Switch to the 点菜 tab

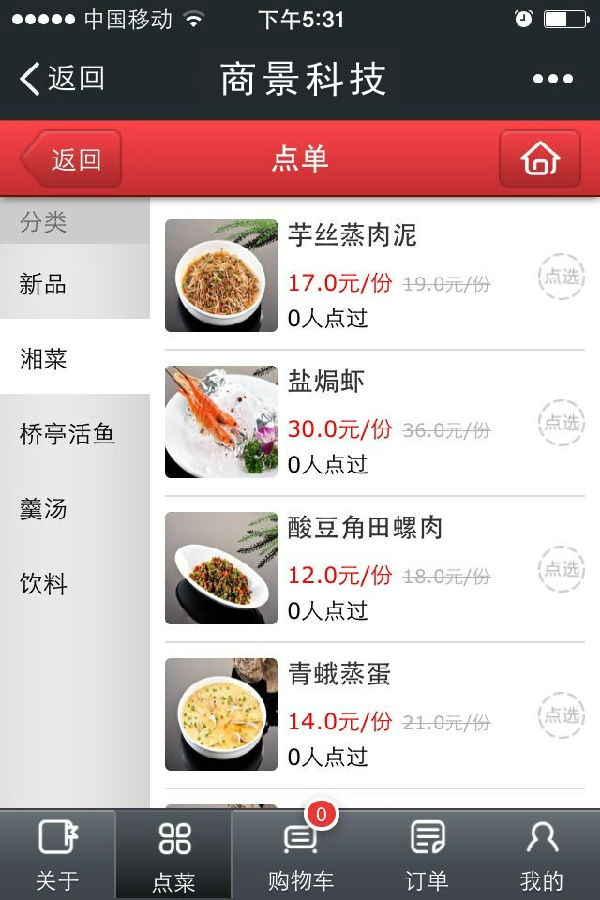174,856
